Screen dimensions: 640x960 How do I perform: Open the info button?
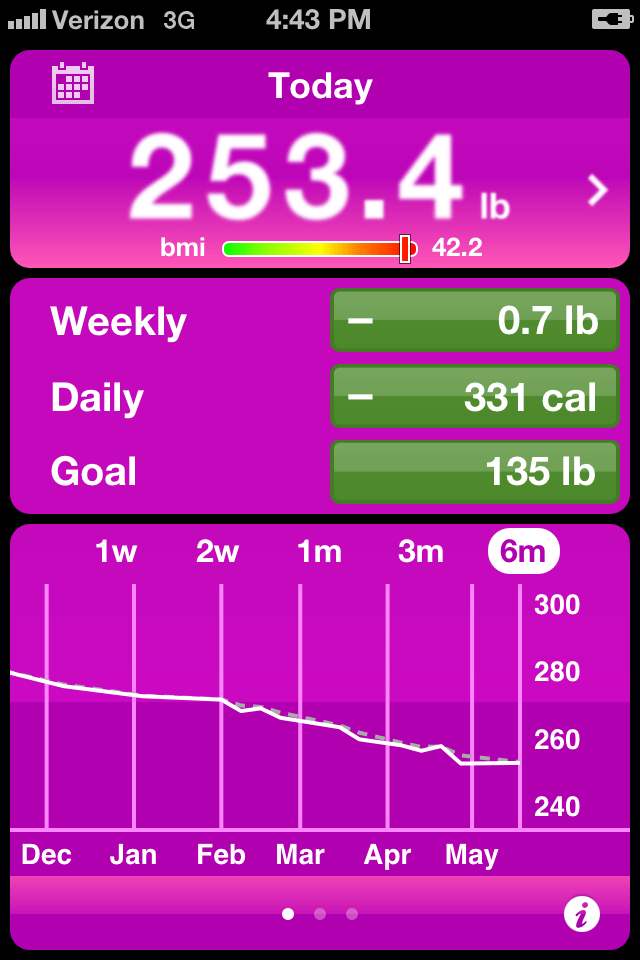581,913
